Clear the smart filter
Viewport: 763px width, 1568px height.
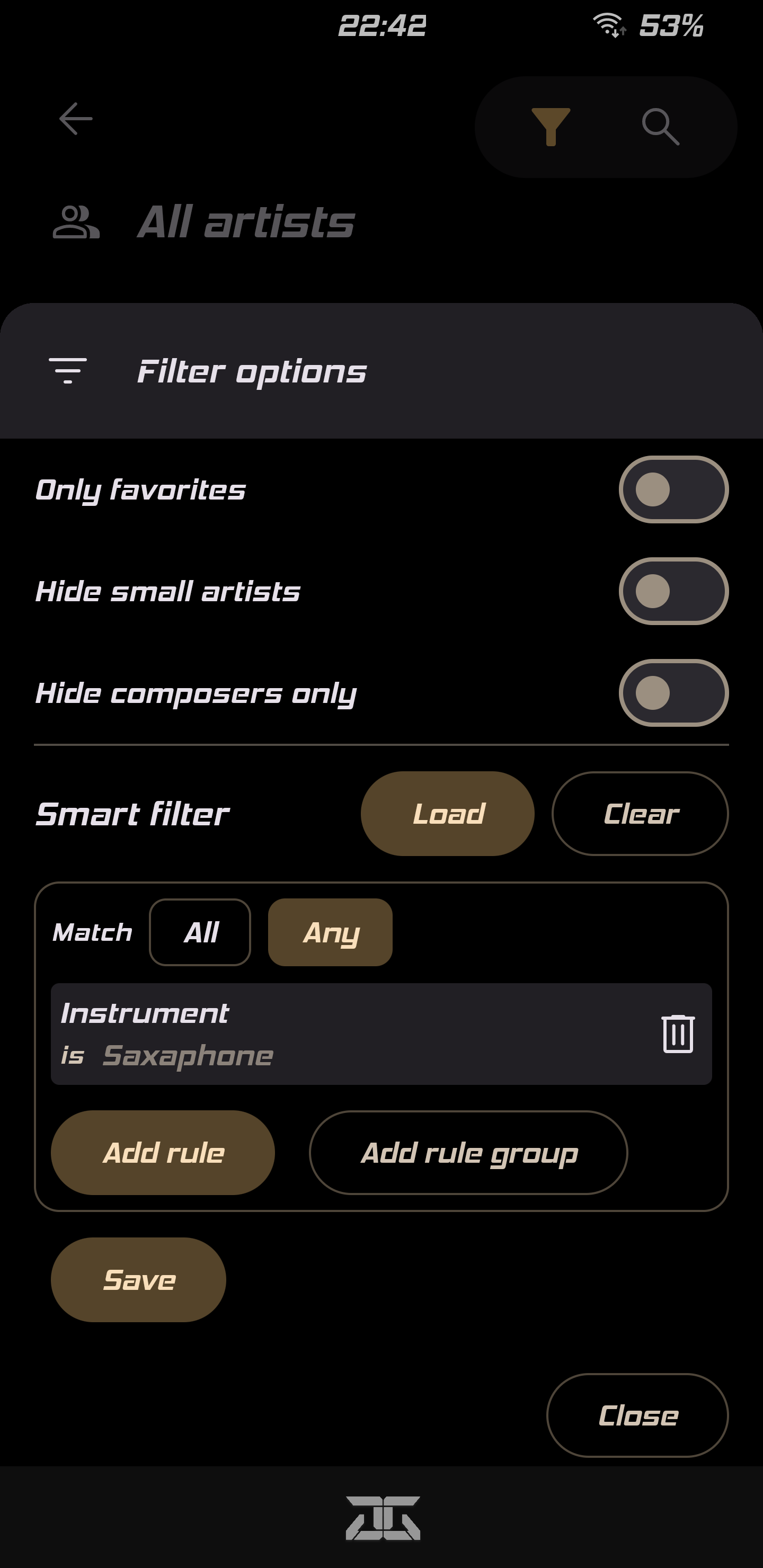(640, 814)
